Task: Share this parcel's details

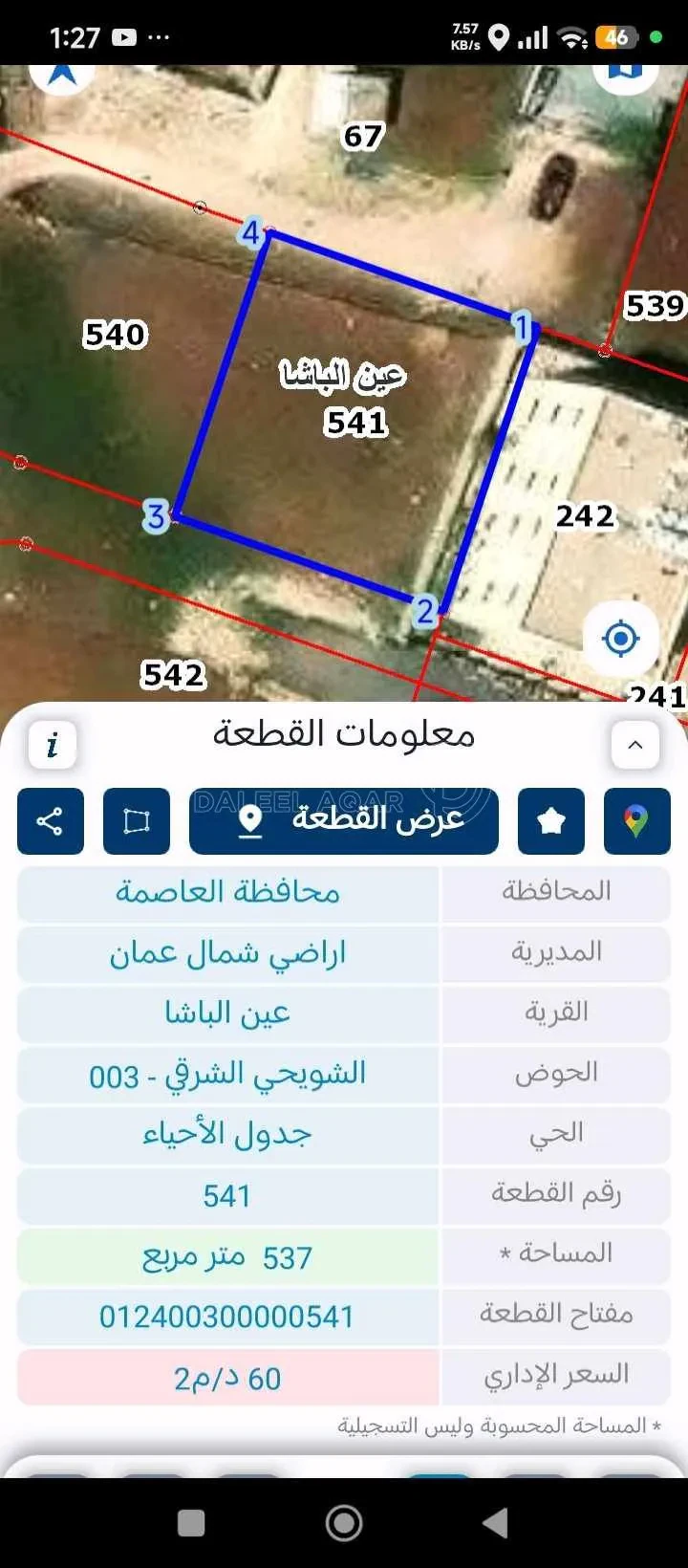Action: point(51,821)
